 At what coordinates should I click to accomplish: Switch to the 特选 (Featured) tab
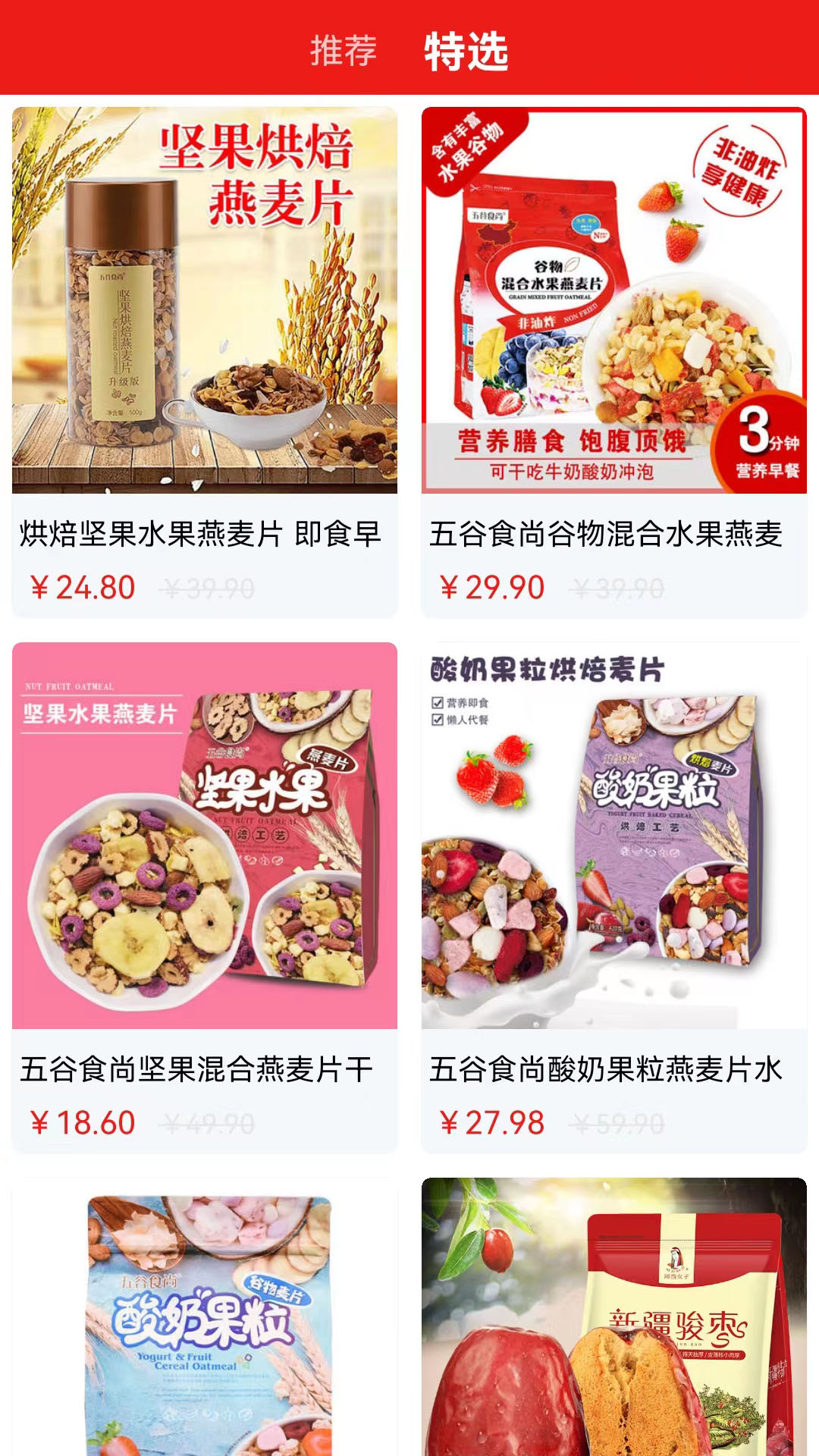(467, 52)
